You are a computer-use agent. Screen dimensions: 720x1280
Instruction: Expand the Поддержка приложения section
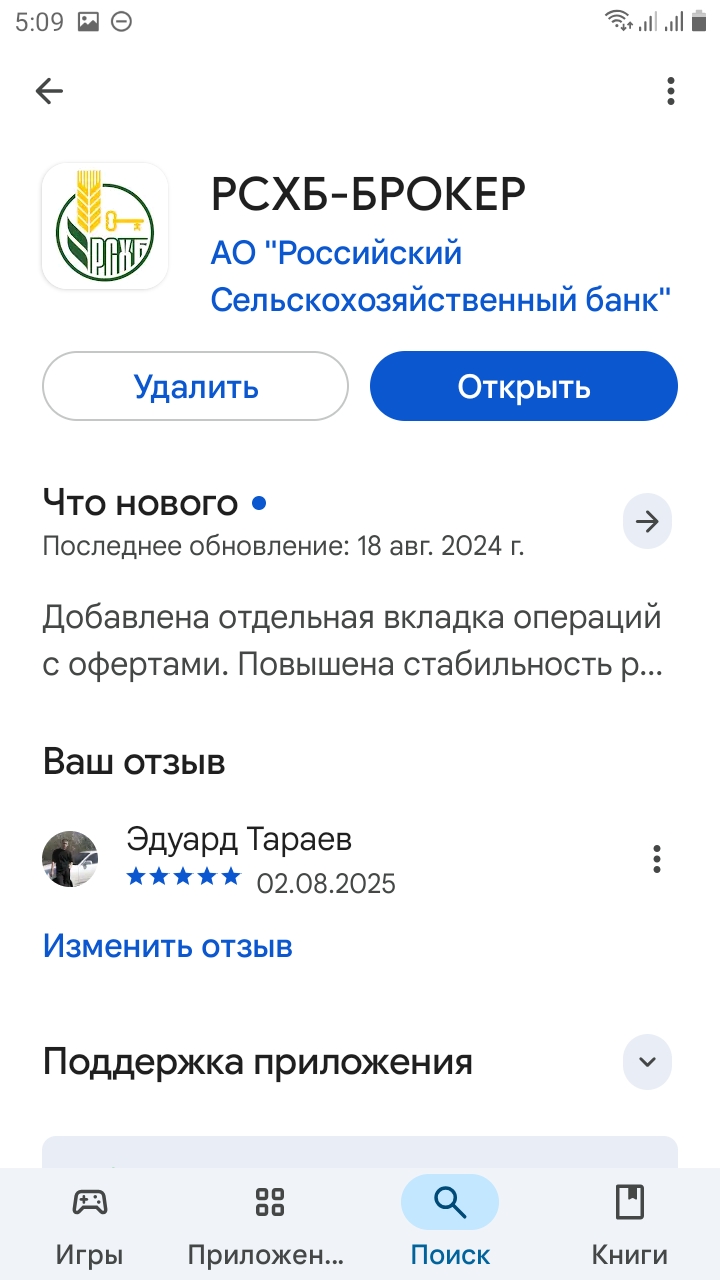point(647,1062)
